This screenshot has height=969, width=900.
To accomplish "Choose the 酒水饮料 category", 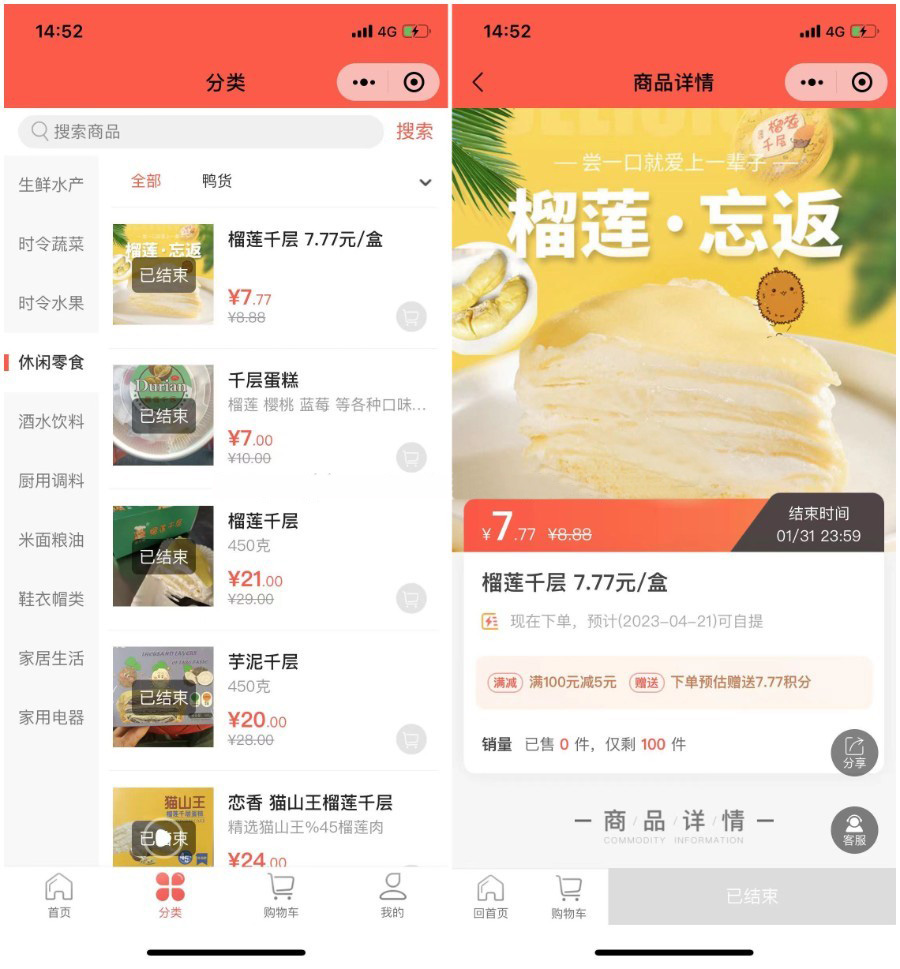I will [51, 421].
